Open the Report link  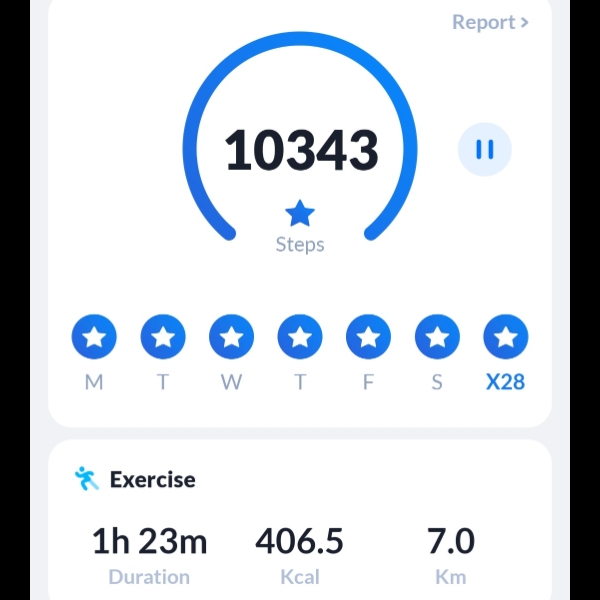489,22
